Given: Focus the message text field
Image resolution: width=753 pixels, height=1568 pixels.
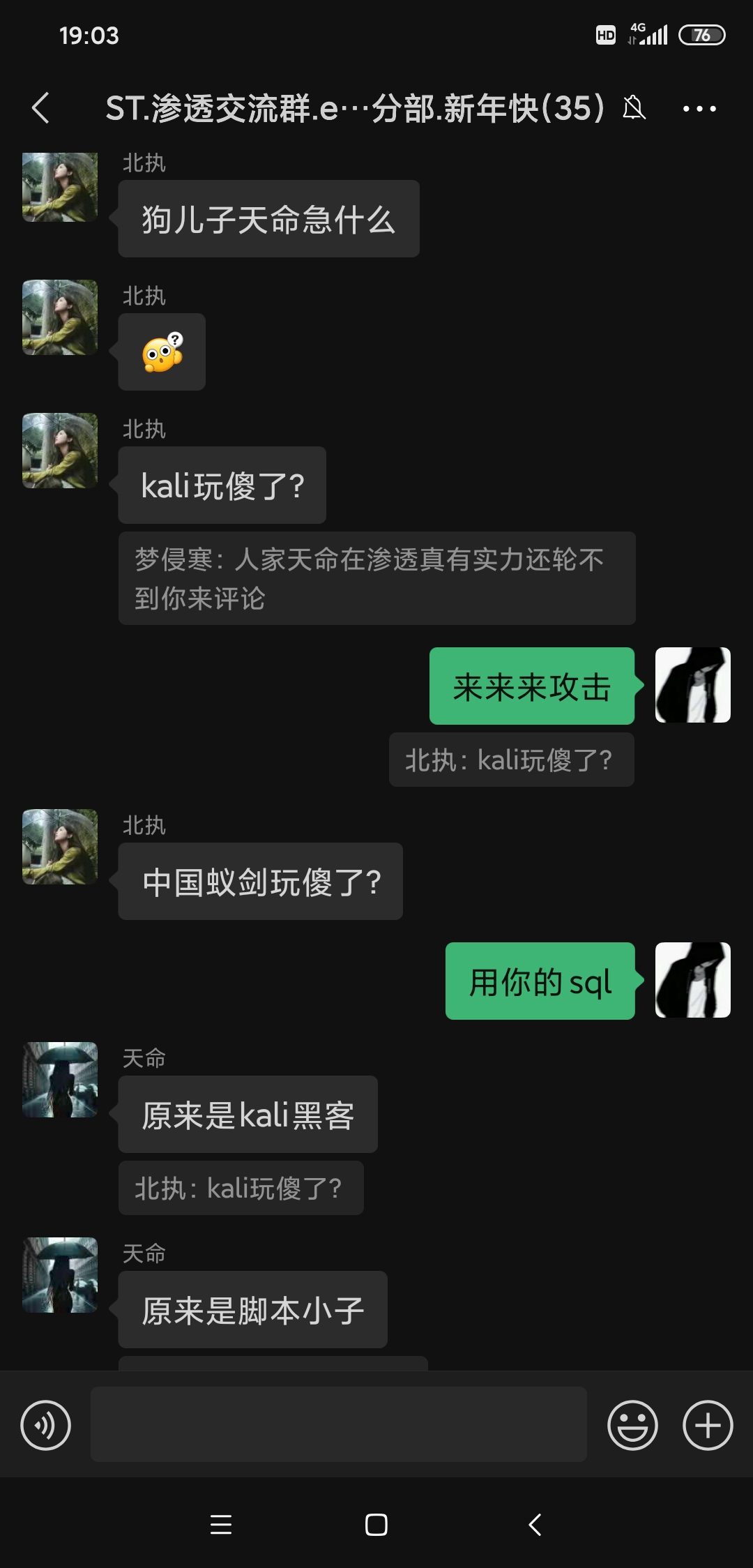Looking at the screenshot, I should 338,1424.
